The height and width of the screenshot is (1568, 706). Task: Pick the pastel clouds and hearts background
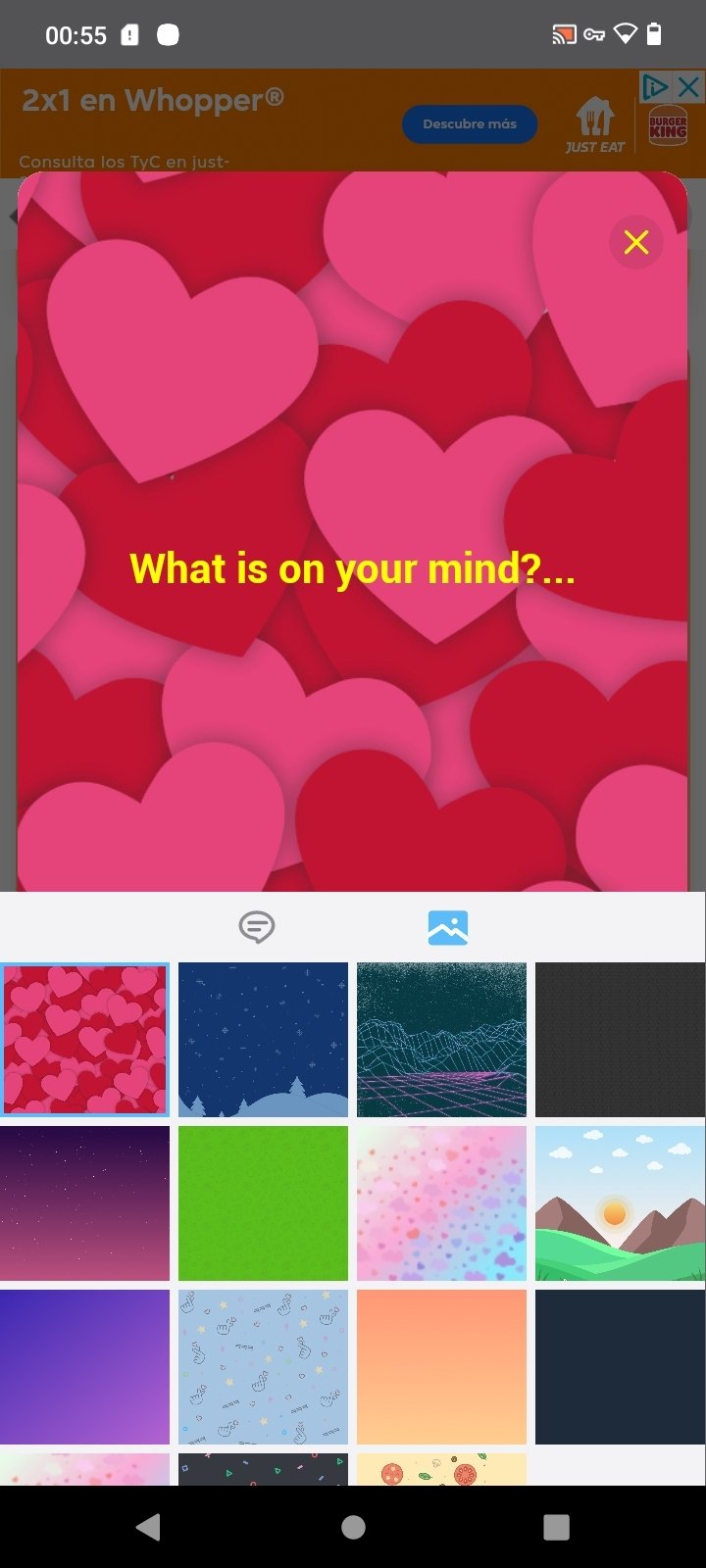(x=441, y=1203)
